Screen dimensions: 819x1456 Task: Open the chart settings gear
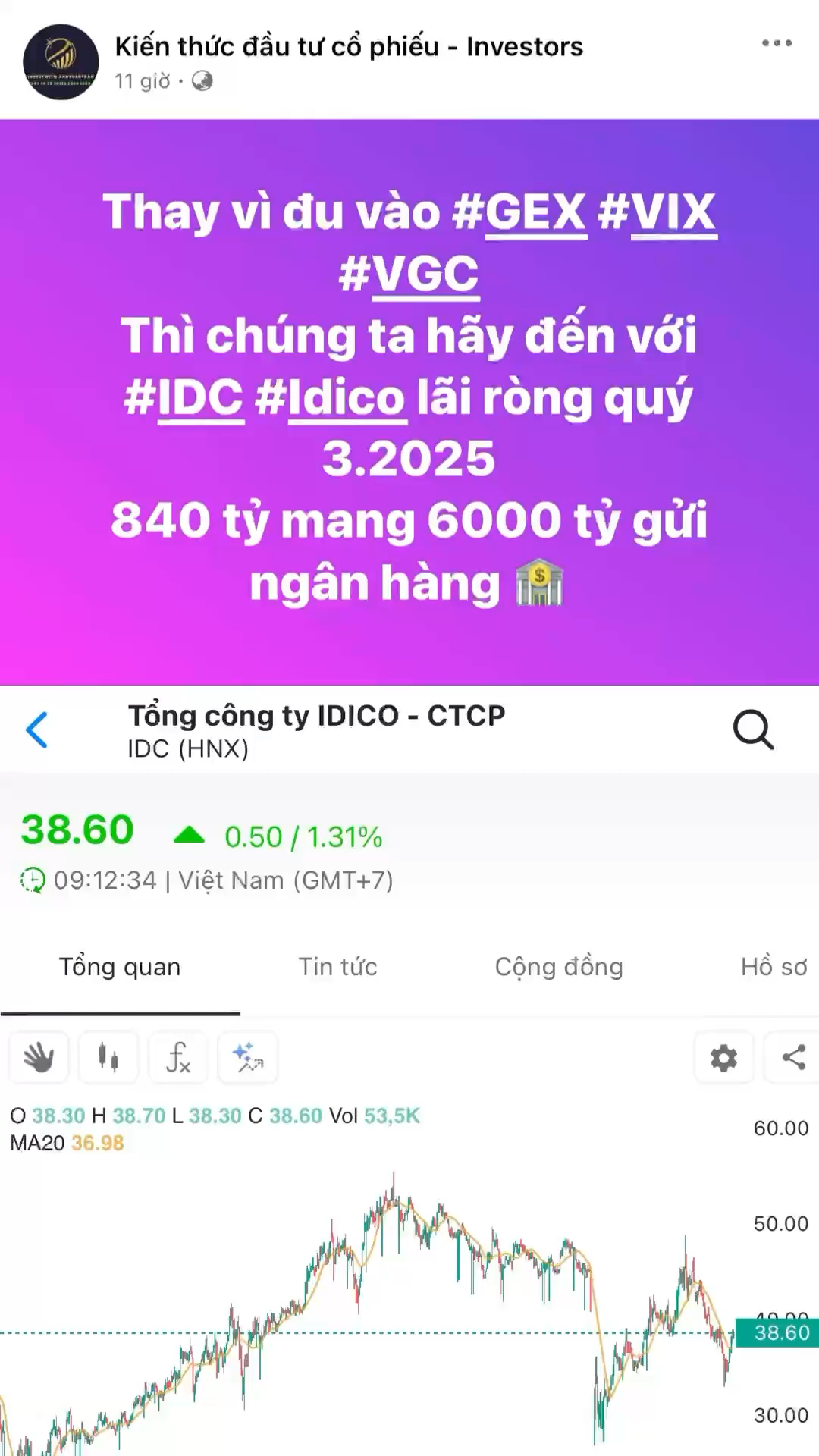tap(723, 1057)
